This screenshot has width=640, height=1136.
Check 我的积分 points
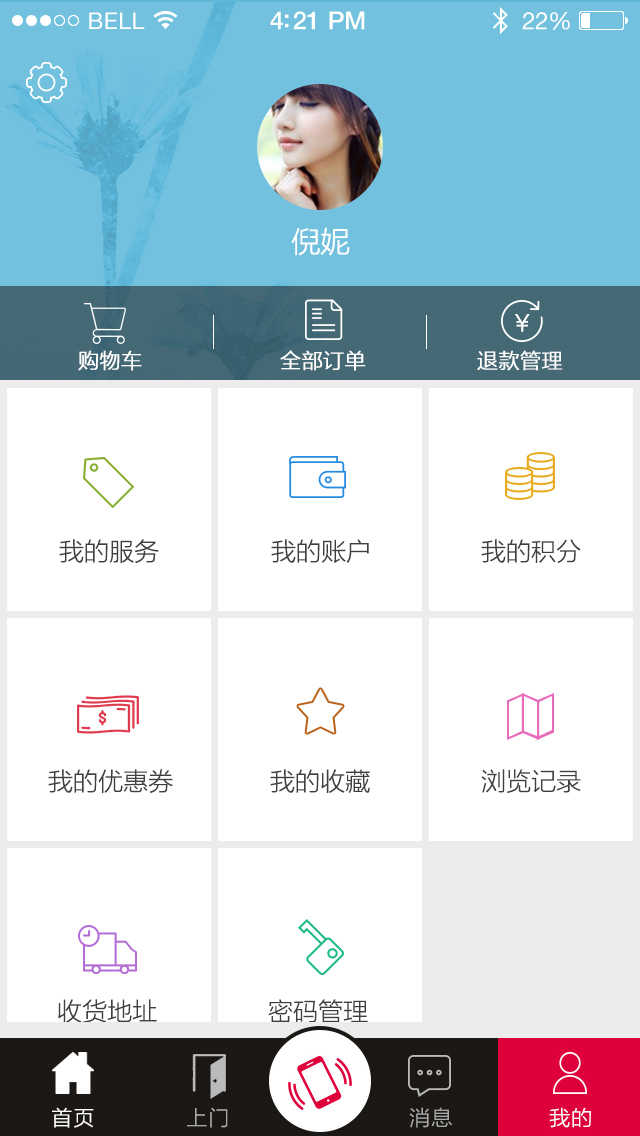531,500
